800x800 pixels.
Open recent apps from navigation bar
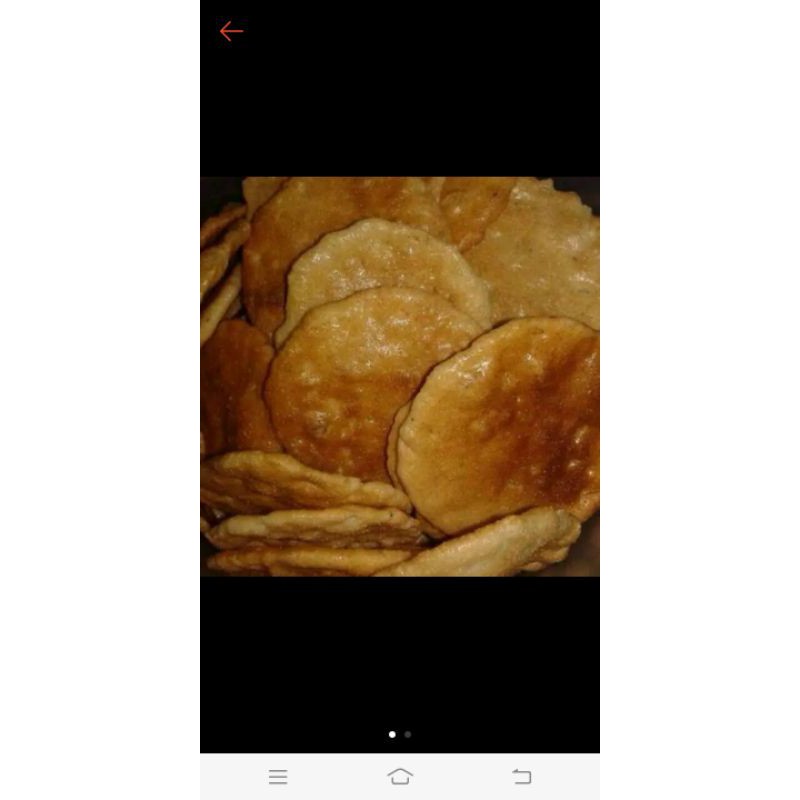click(x=278, y=777)
